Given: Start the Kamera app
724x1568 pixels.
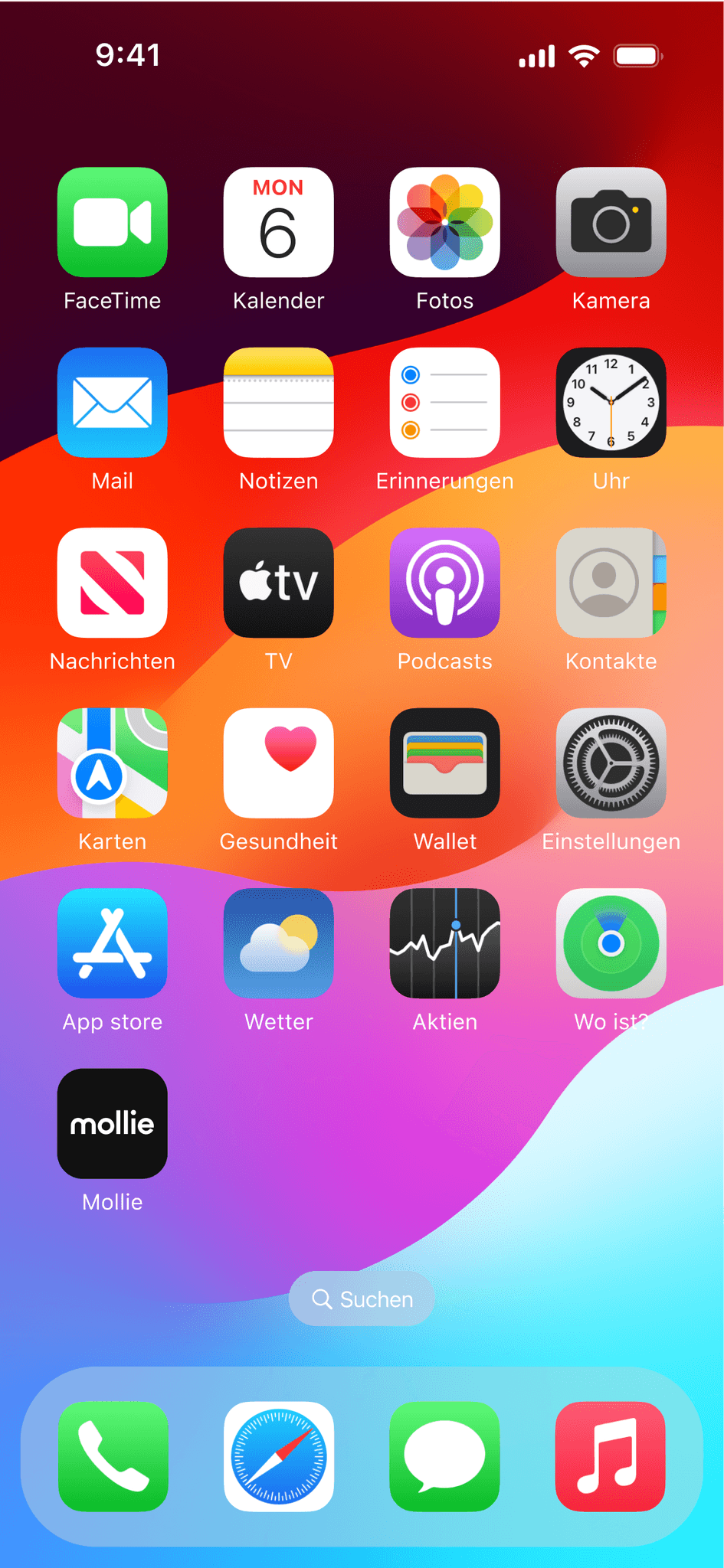Looking at the screenshot, I should pyautogui.click(x=611, y=222).
